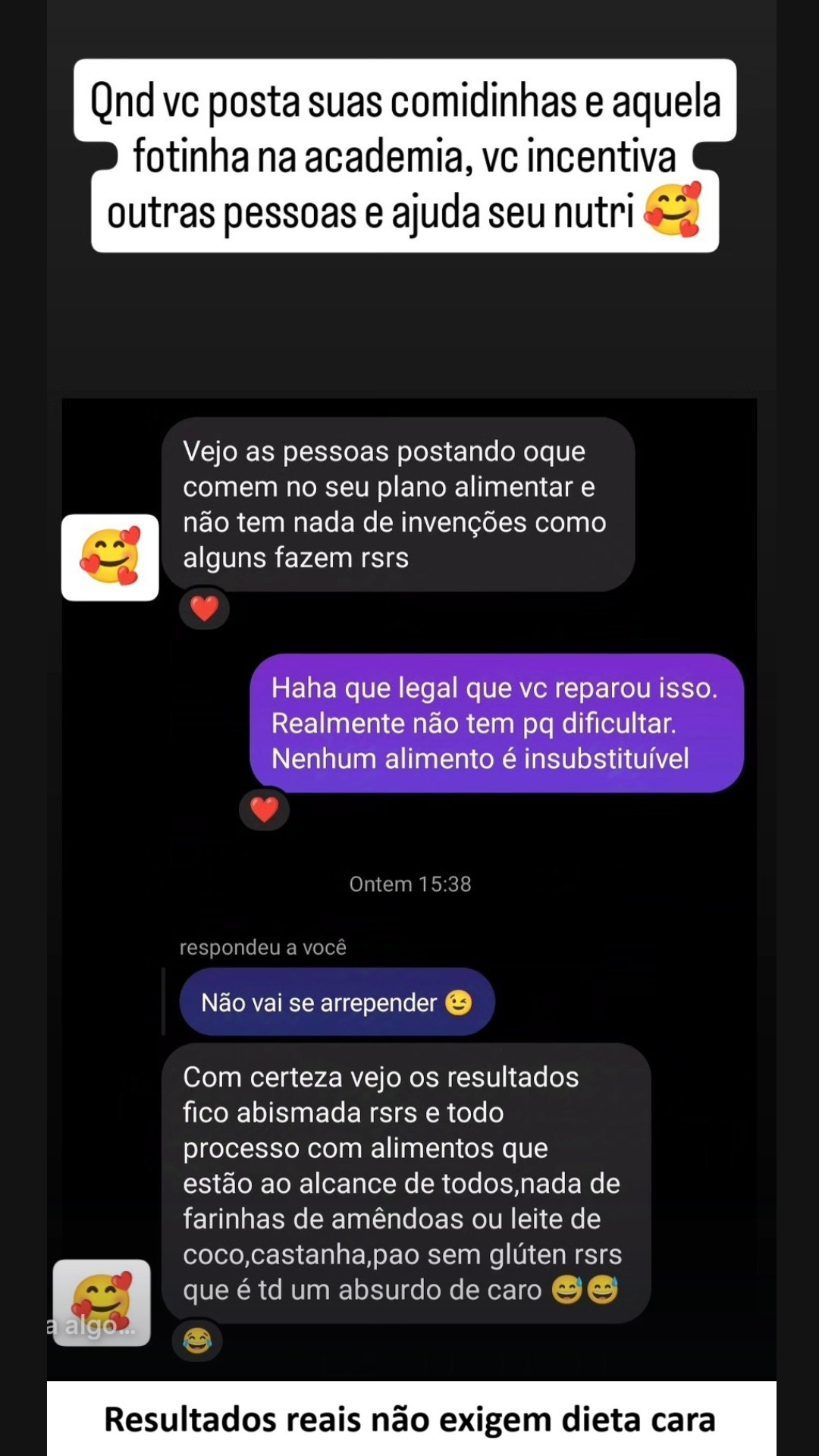819x1456 pixels.
Task: Tap the 'respondeu a você' label
Action: 262,946
